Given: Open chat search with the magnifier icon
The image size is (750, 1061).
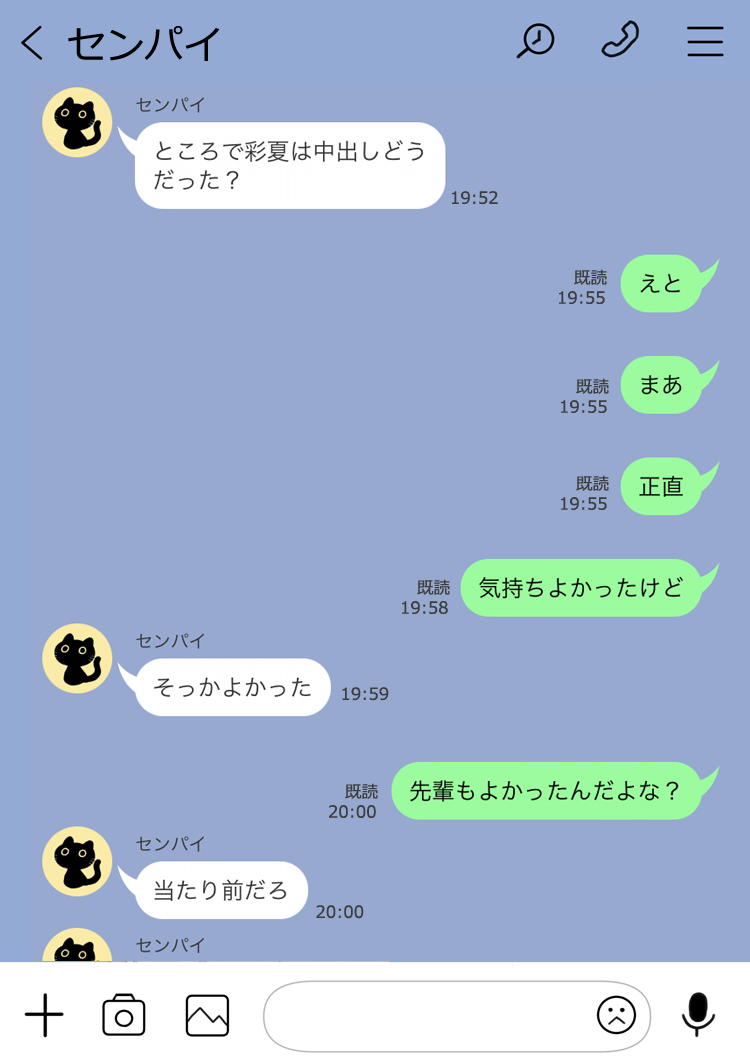Looking at the screenshot, I should click(x=535, y=41).
